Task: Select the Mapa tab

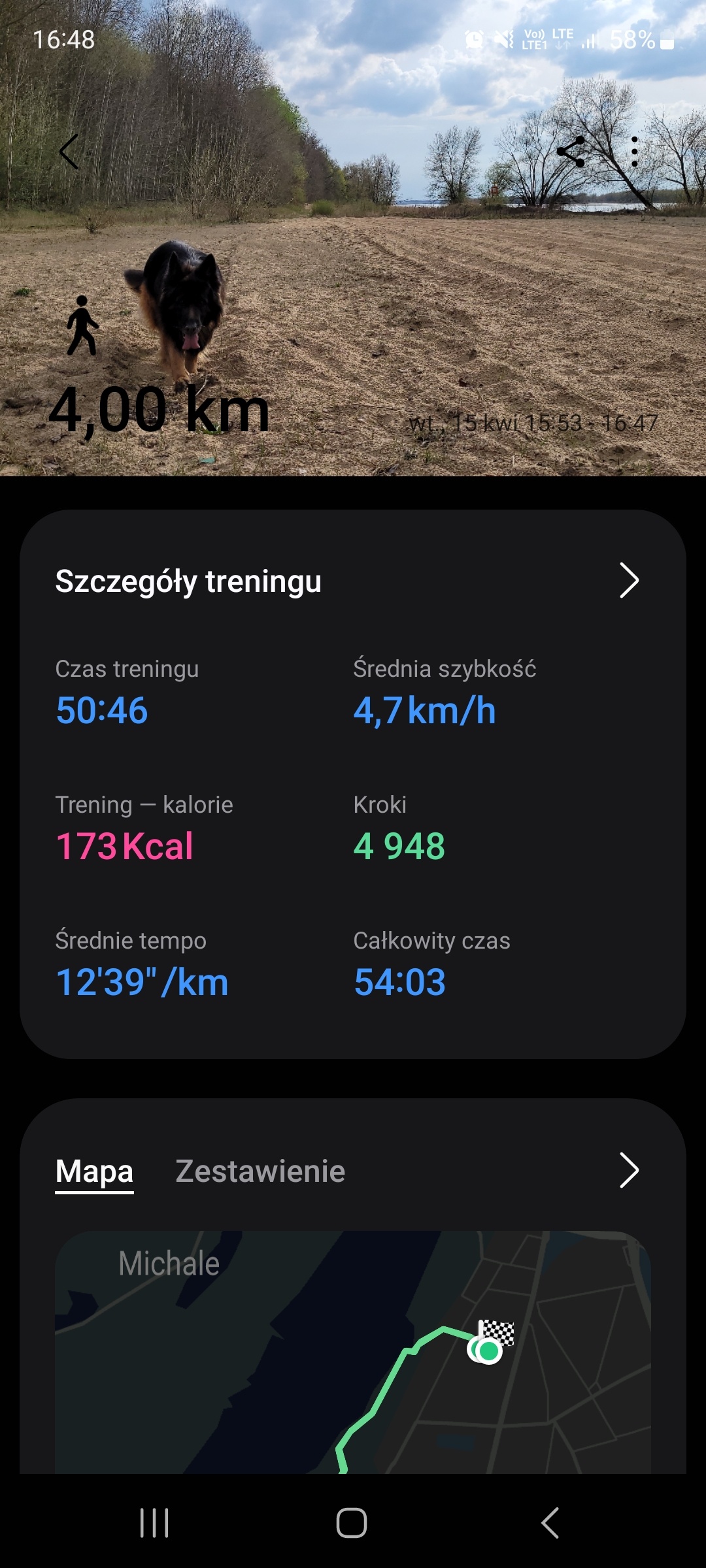Action: tap(94, 1171)
